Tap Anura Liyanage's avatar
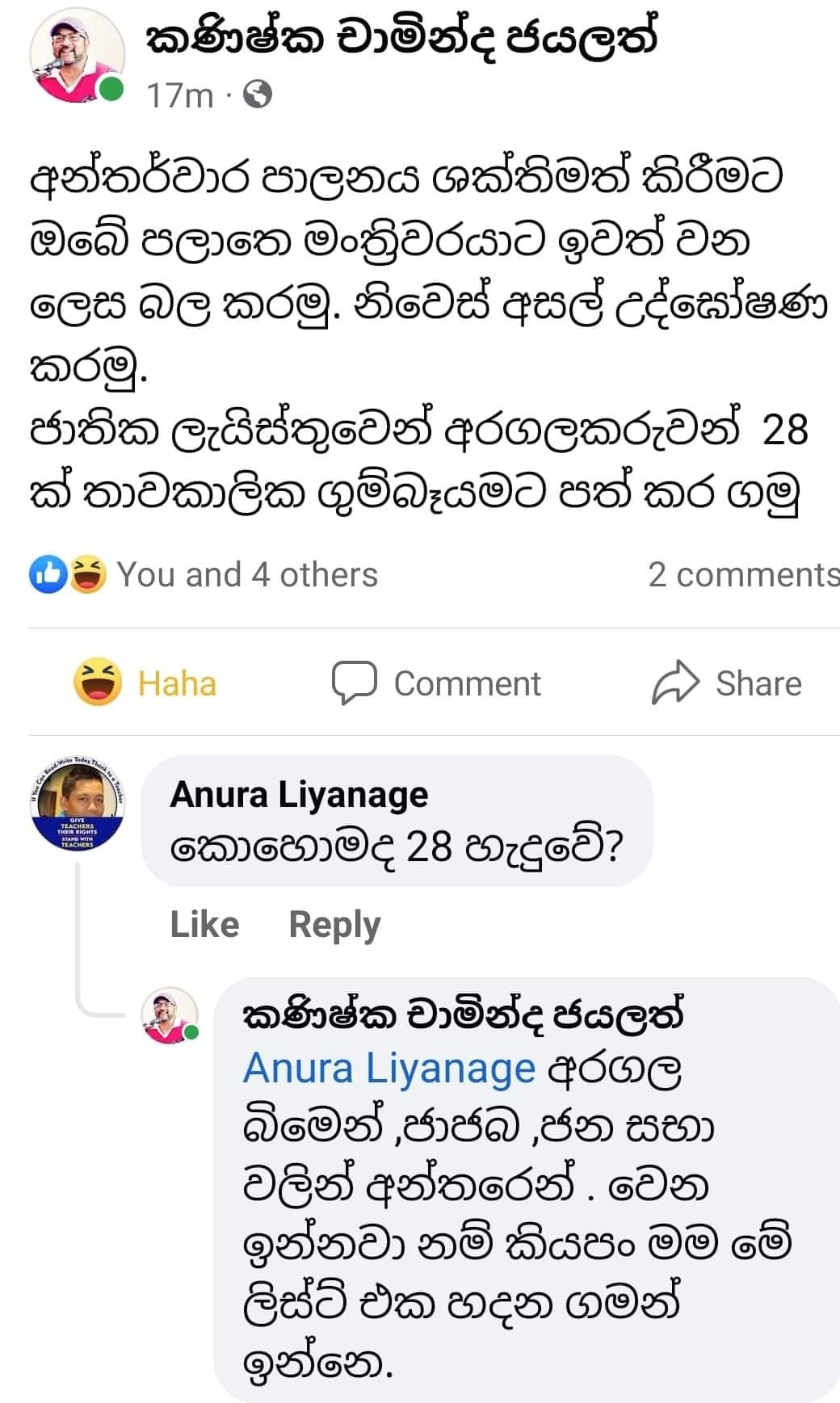This screenshot has height=1403, width=840. pos(77,804)
